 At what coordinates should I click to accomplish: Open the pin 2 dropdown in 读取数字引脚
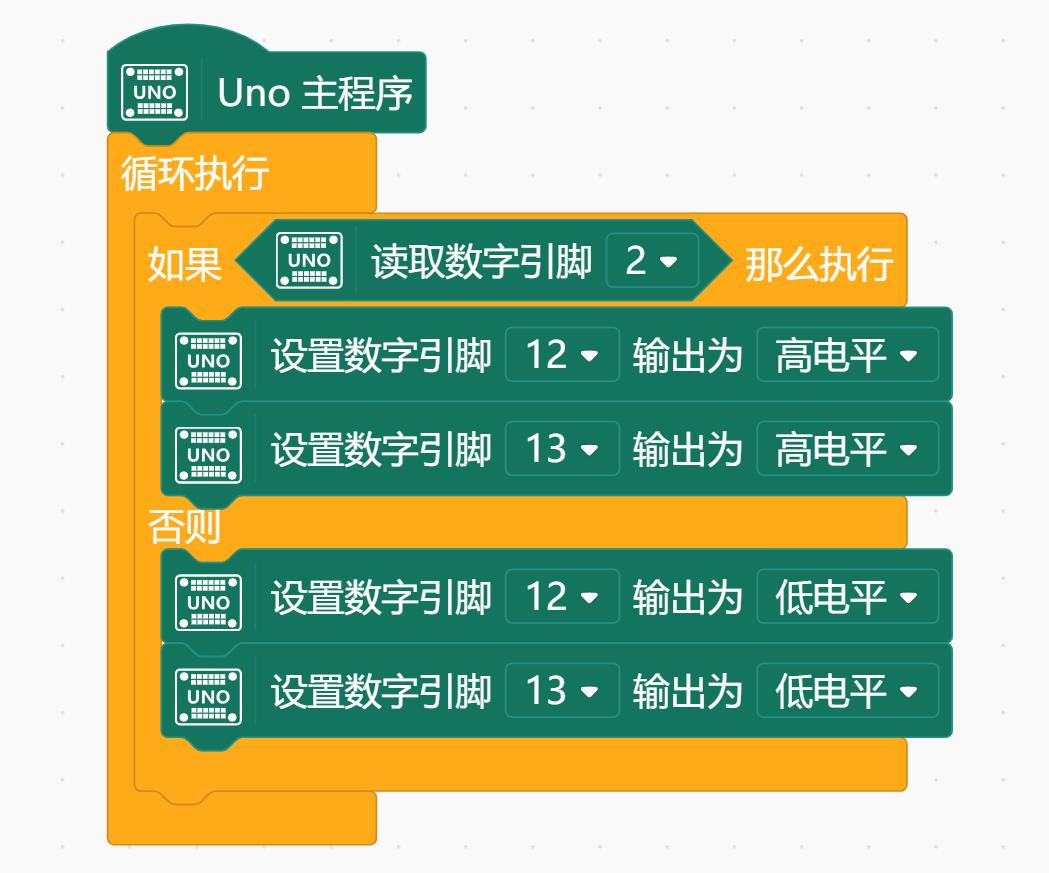[652, 262]
